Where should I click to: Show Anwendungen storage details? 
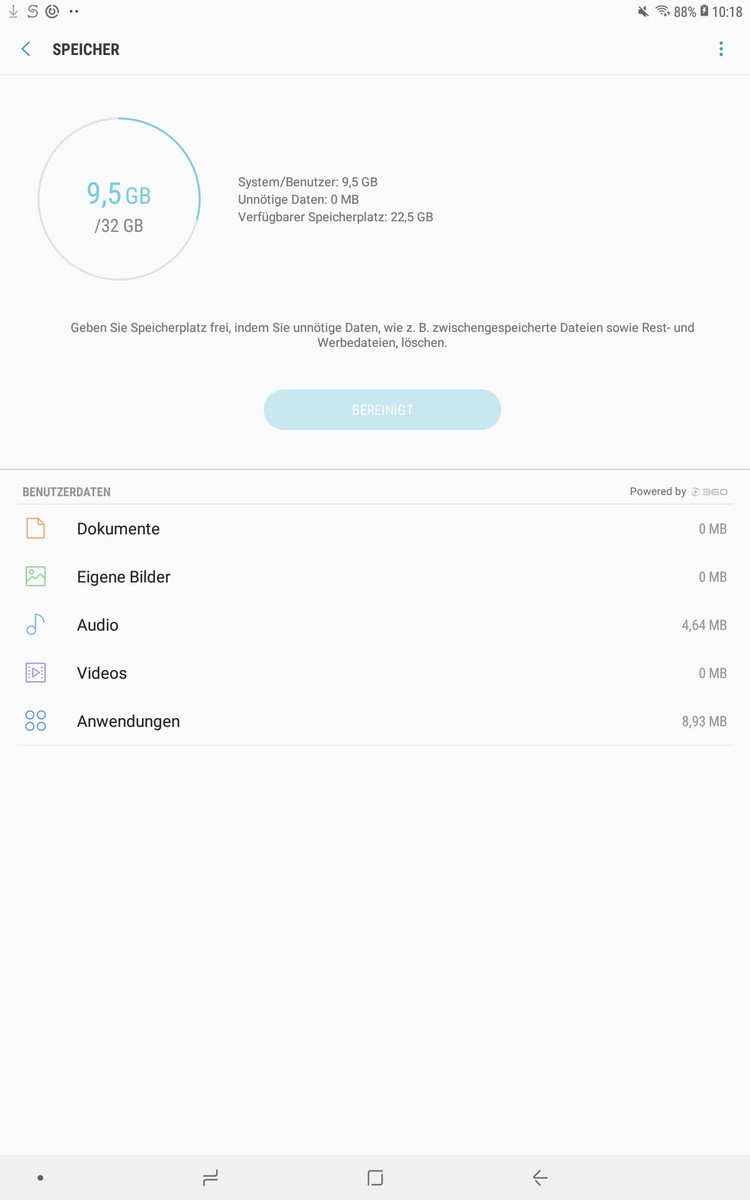click(x=375, y=721)
